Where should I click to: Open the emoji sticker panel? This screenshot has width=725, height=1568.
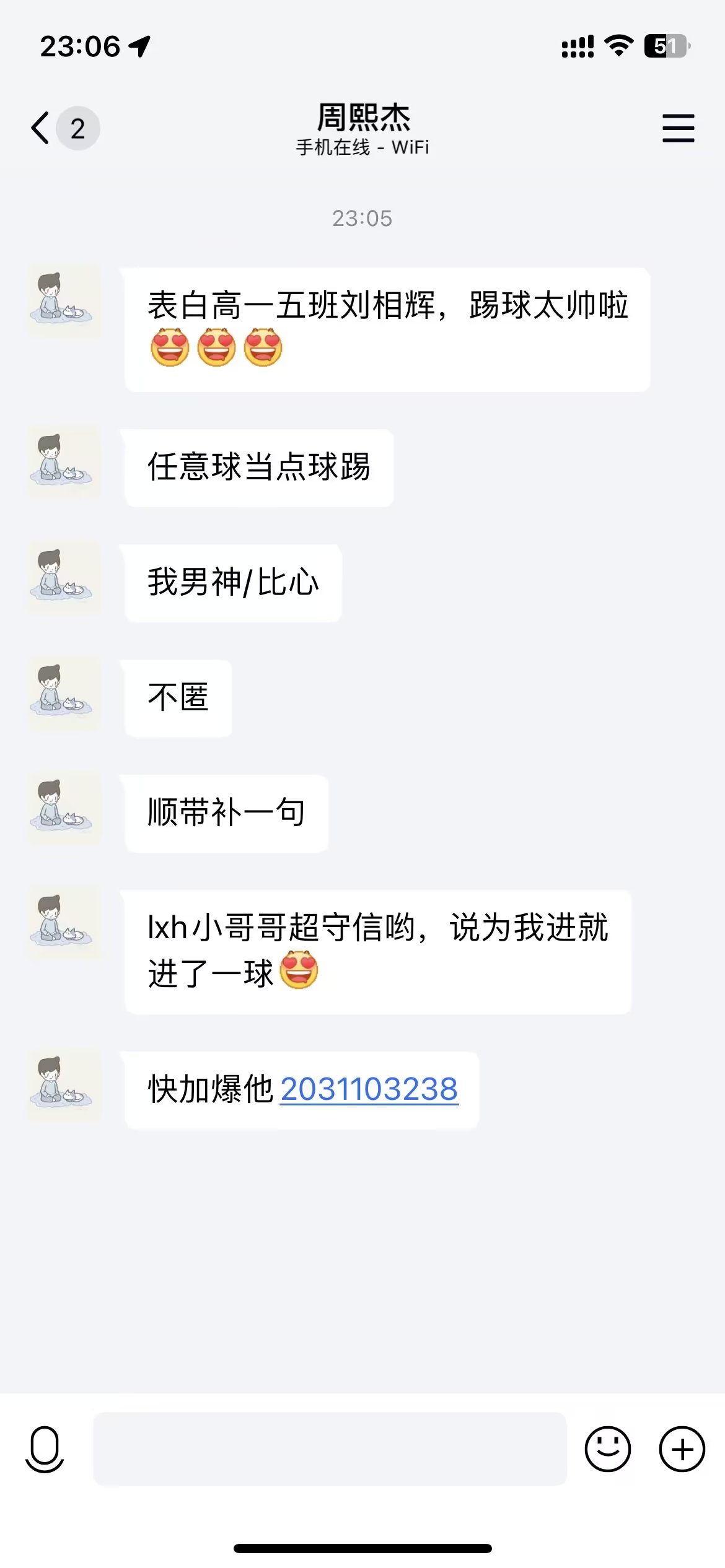click(607, 1448)
